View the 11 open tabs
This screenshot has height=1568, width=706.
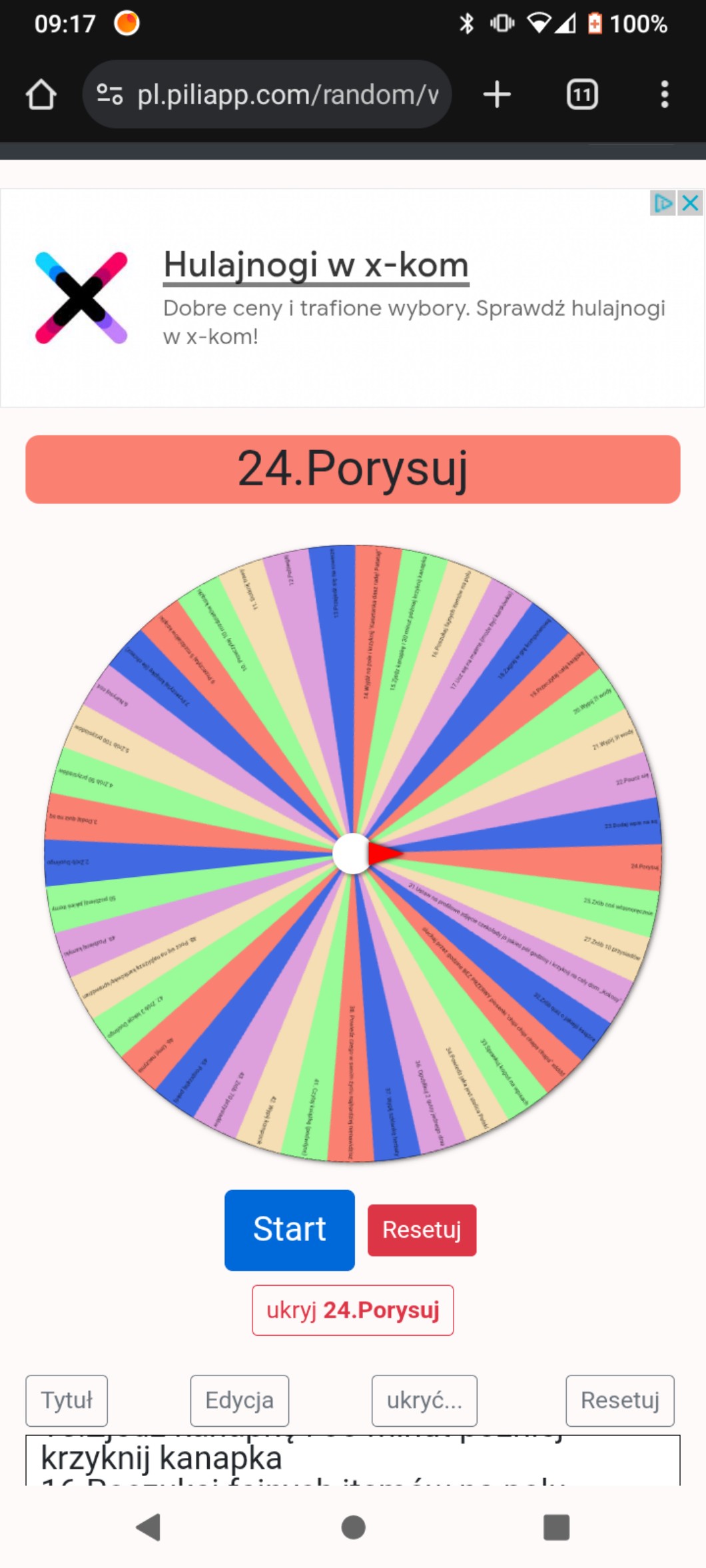tap(582, 95)
